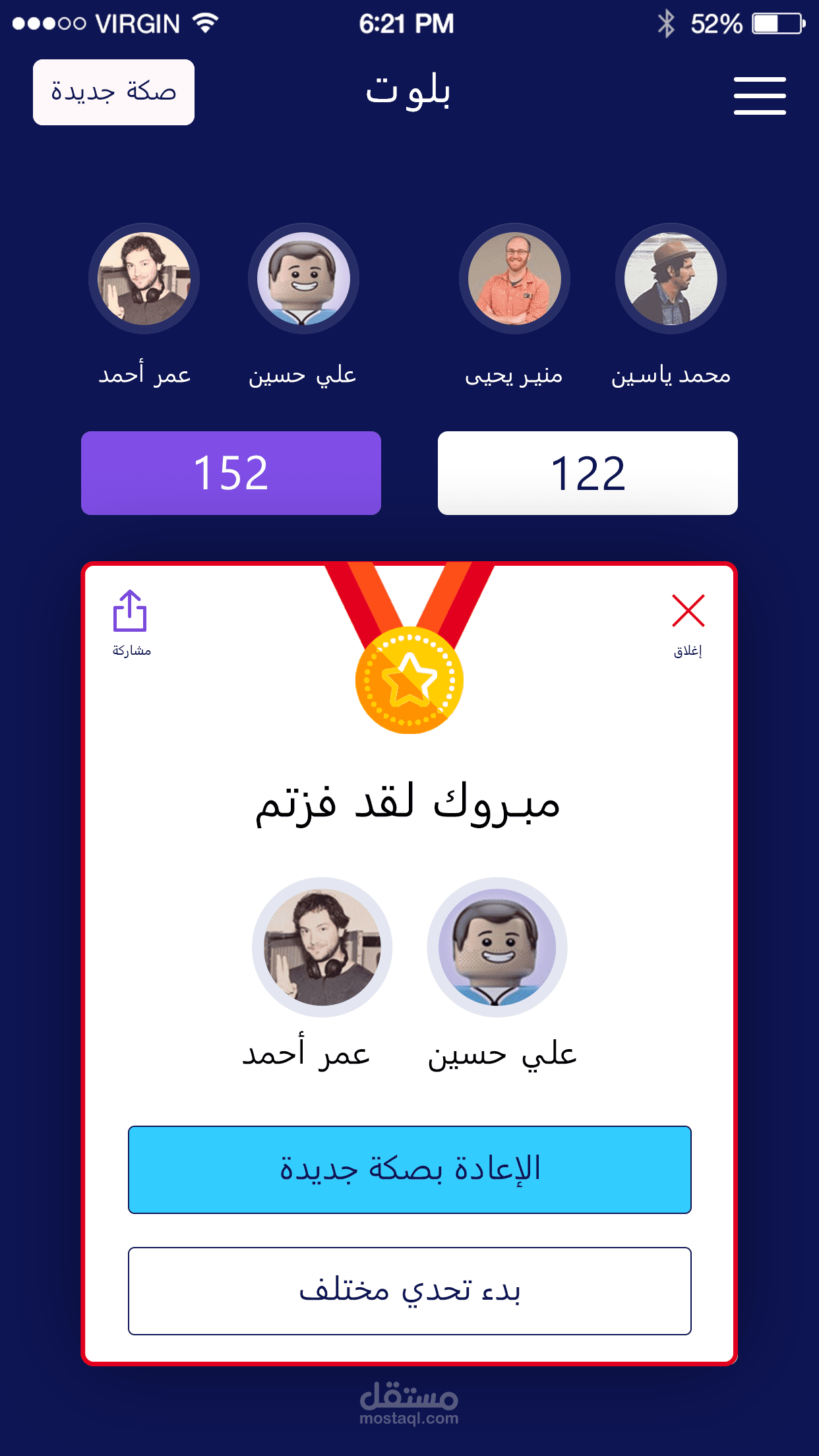View محمد ياسين's profile picture
Image resolution: width=819 pixels, height=1456 pixels.
671,278
